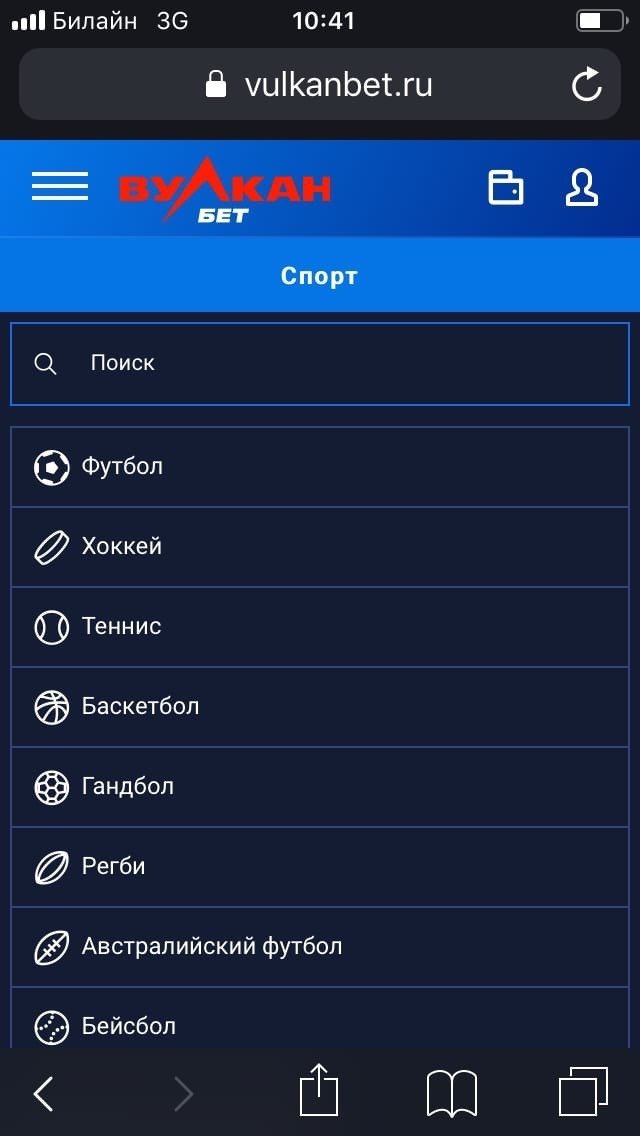This screenshot has width=640, height=1136.
Task: Show open browser tabs
Action: coord(583,1093)
